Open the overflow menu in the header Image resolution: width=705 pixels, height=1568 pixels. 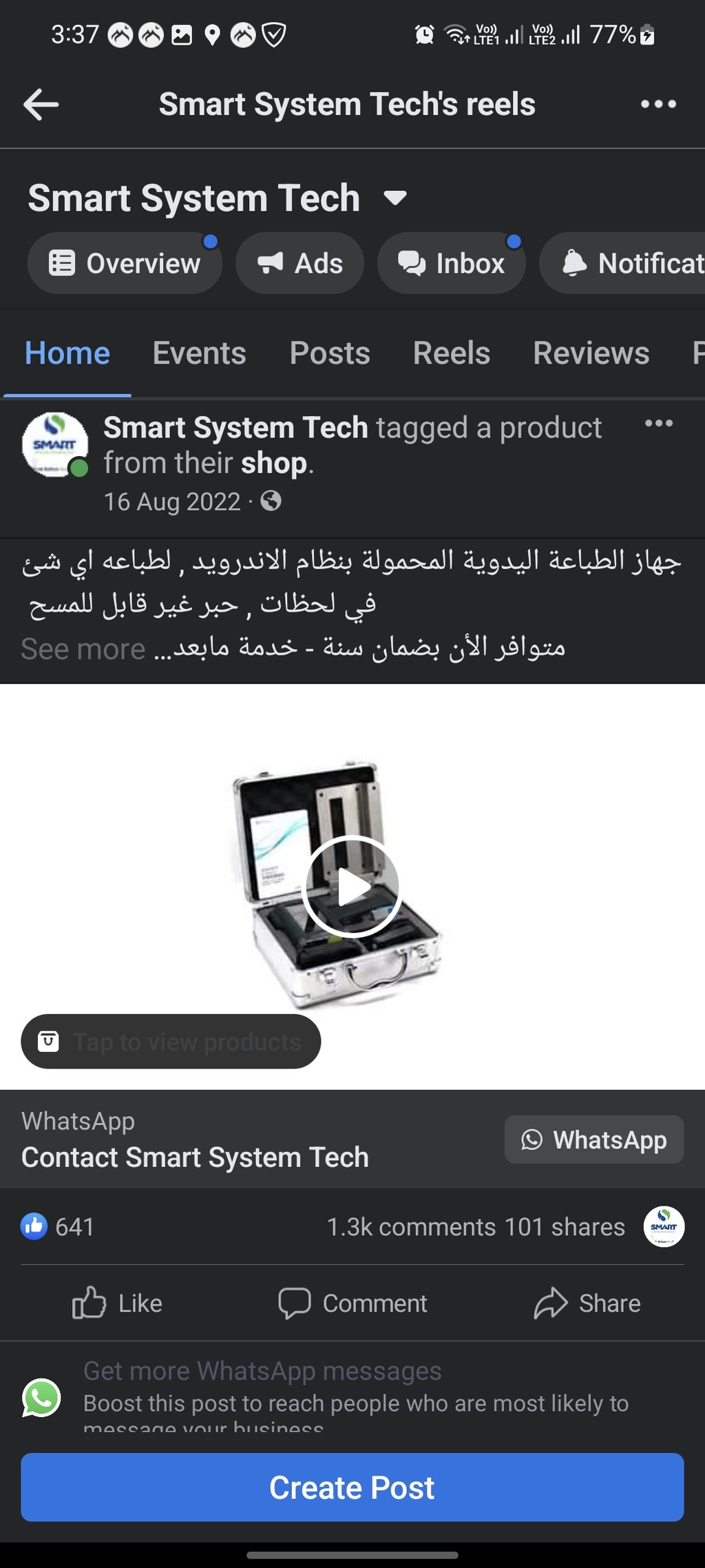point(658,104)
